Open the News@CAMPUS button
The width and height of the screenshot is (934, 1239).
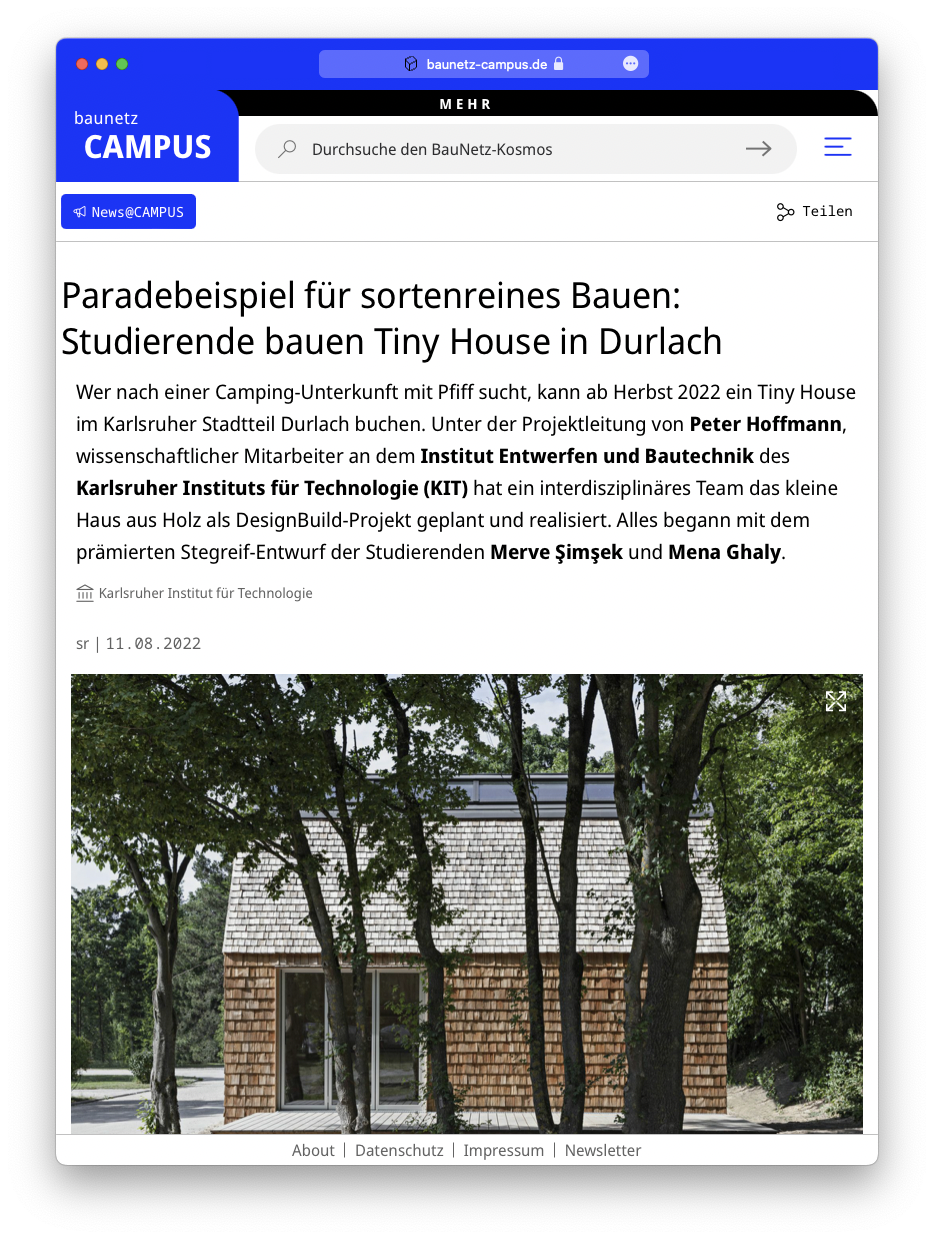[128, 212]
